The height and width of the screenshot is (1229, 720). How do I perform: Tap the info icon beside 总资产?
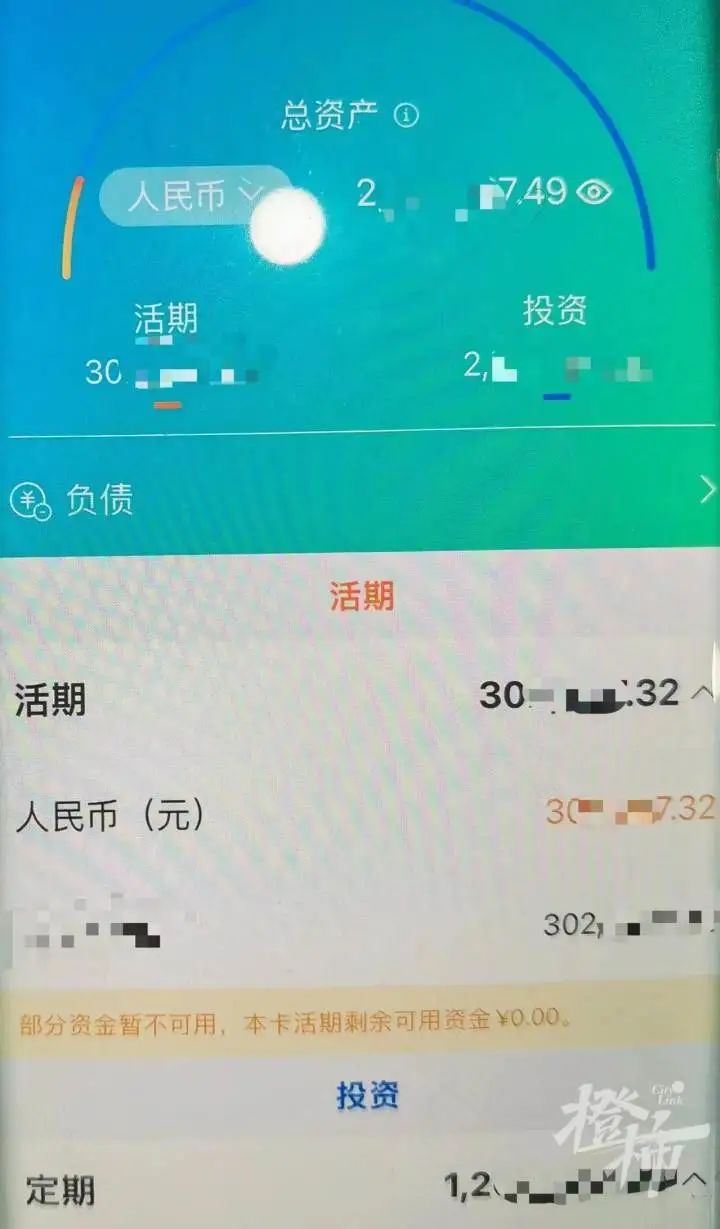(405, 116)
